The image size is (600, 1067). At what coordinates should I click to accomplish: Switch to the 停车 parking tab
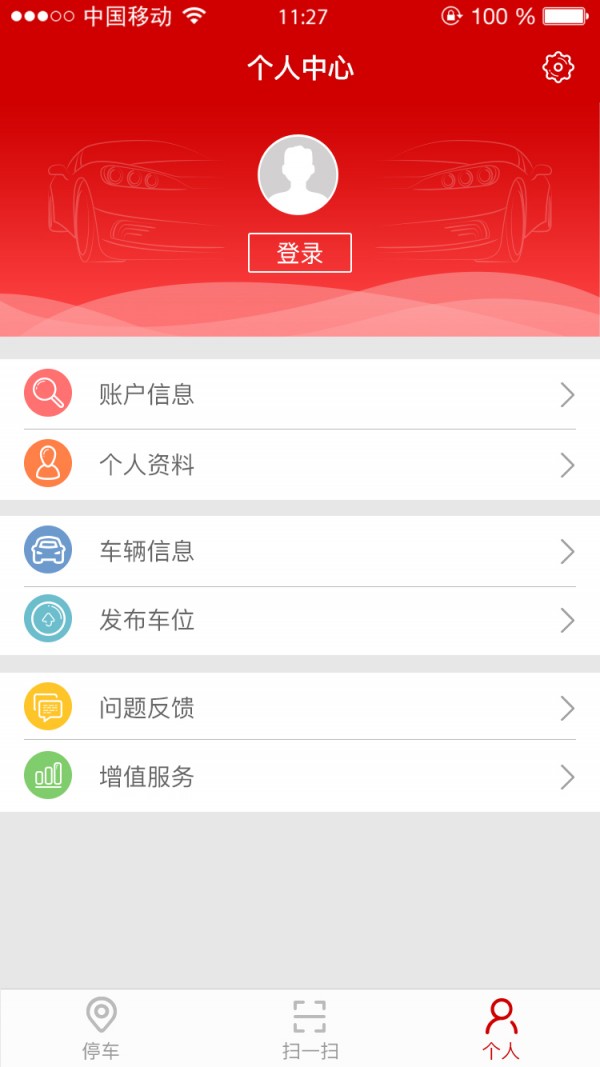point(100,1029)
